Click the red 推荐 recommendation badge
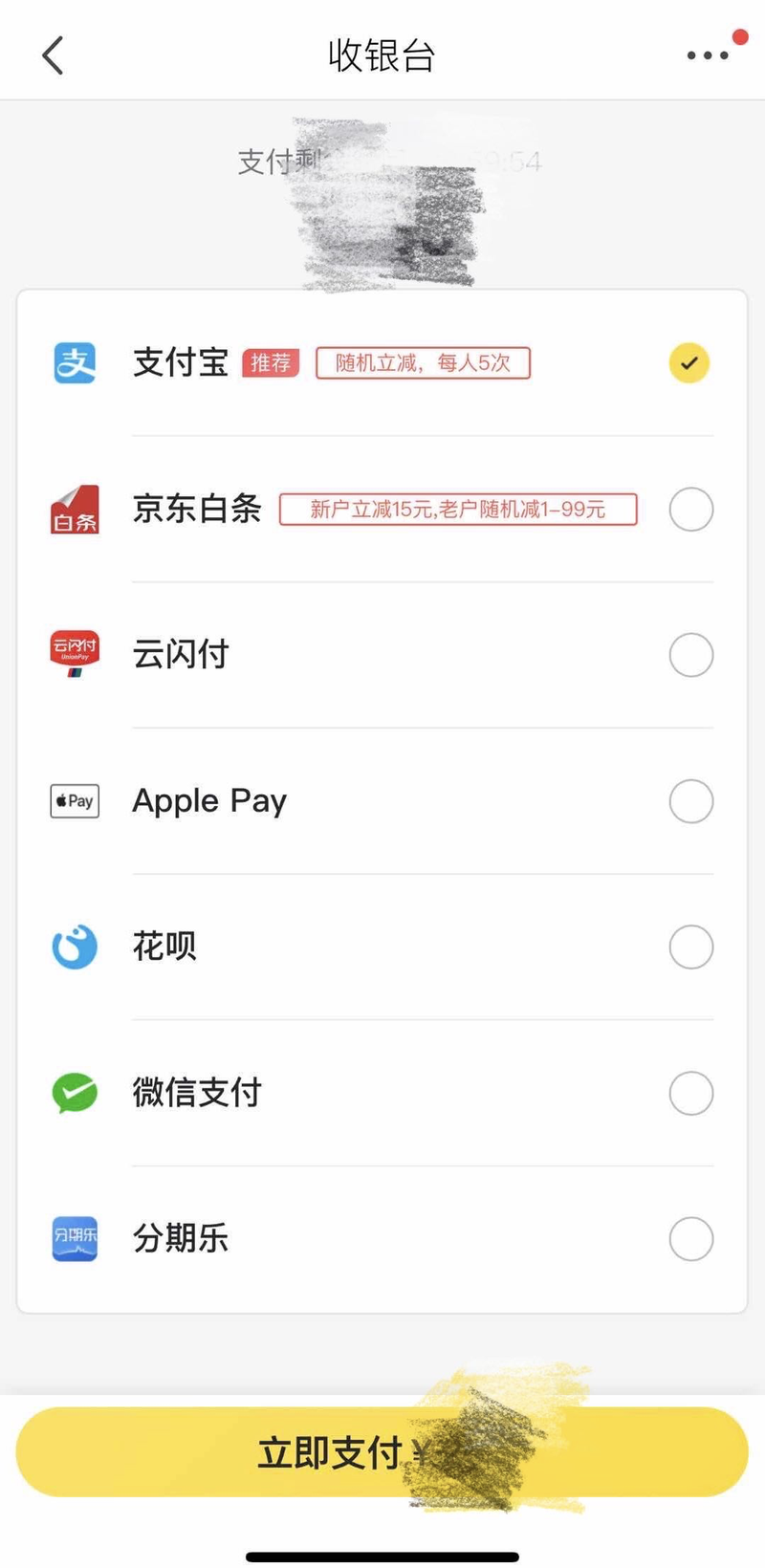 (x=270, y=363)
